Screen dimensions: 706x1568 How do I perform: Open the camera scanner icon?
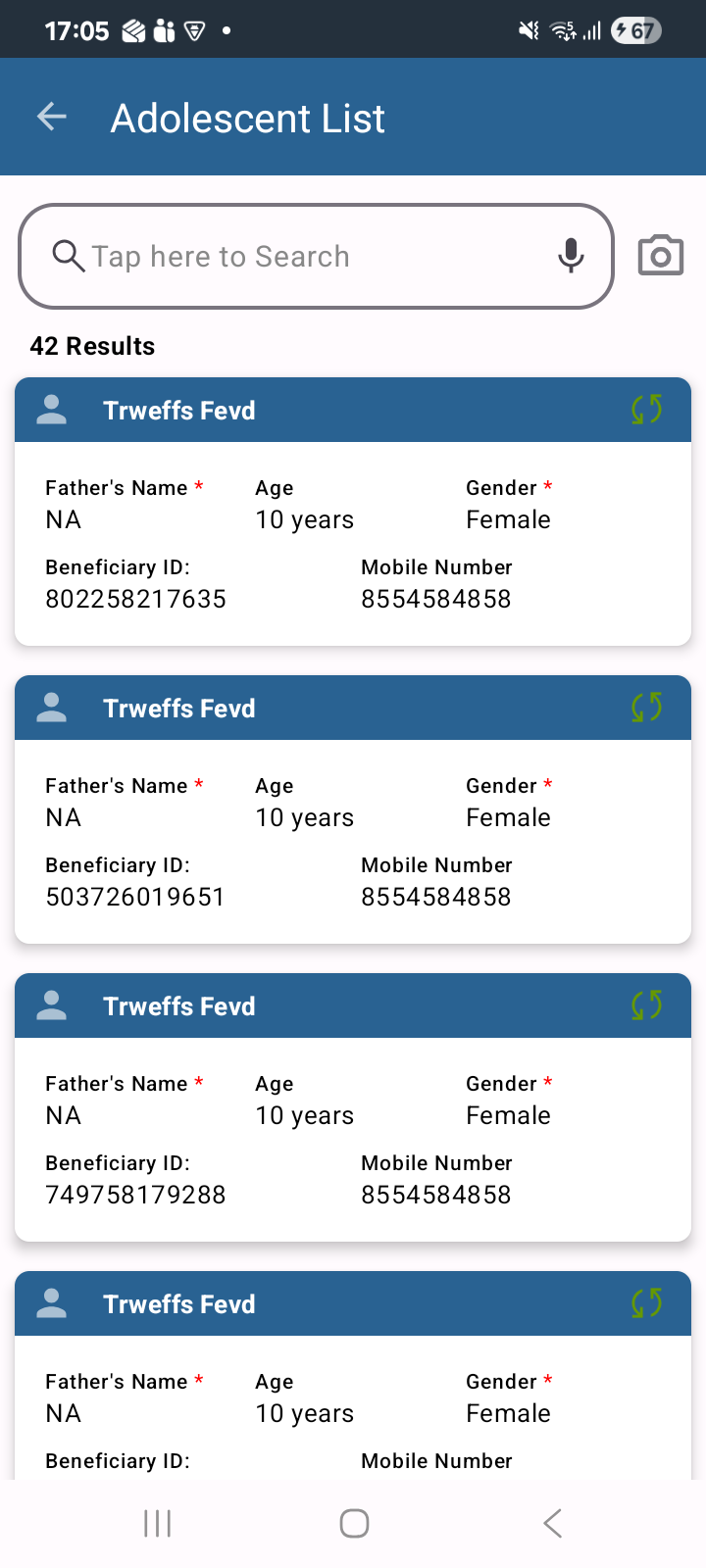(x=661, y=256)
